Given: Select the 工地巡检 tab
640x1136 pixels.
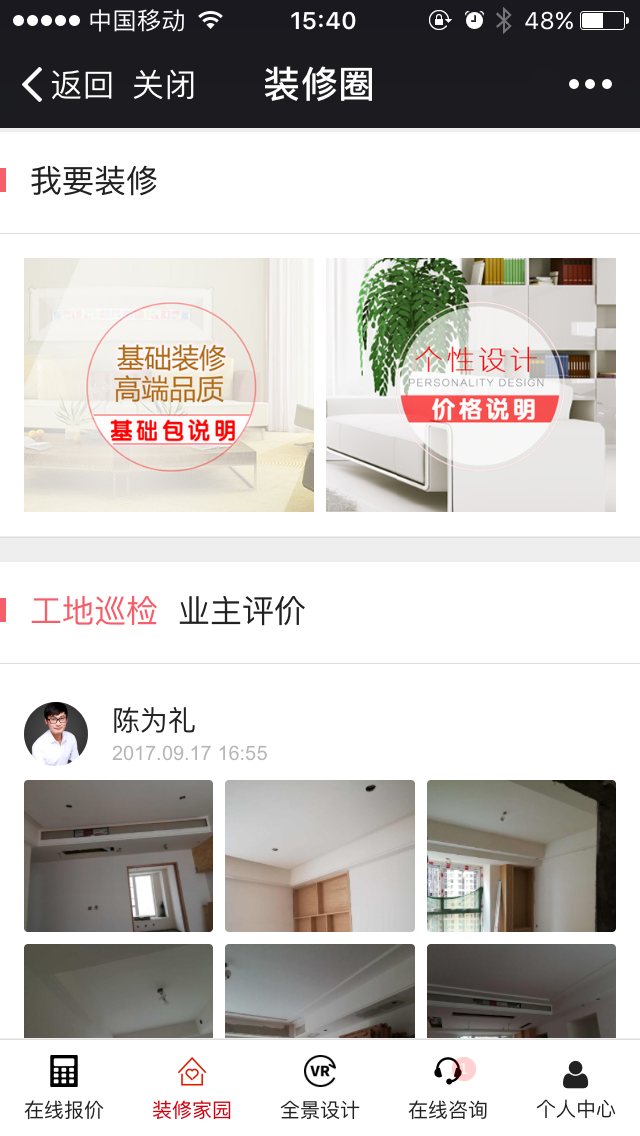Looking at the screenshot, I should (x=94, y=611).
